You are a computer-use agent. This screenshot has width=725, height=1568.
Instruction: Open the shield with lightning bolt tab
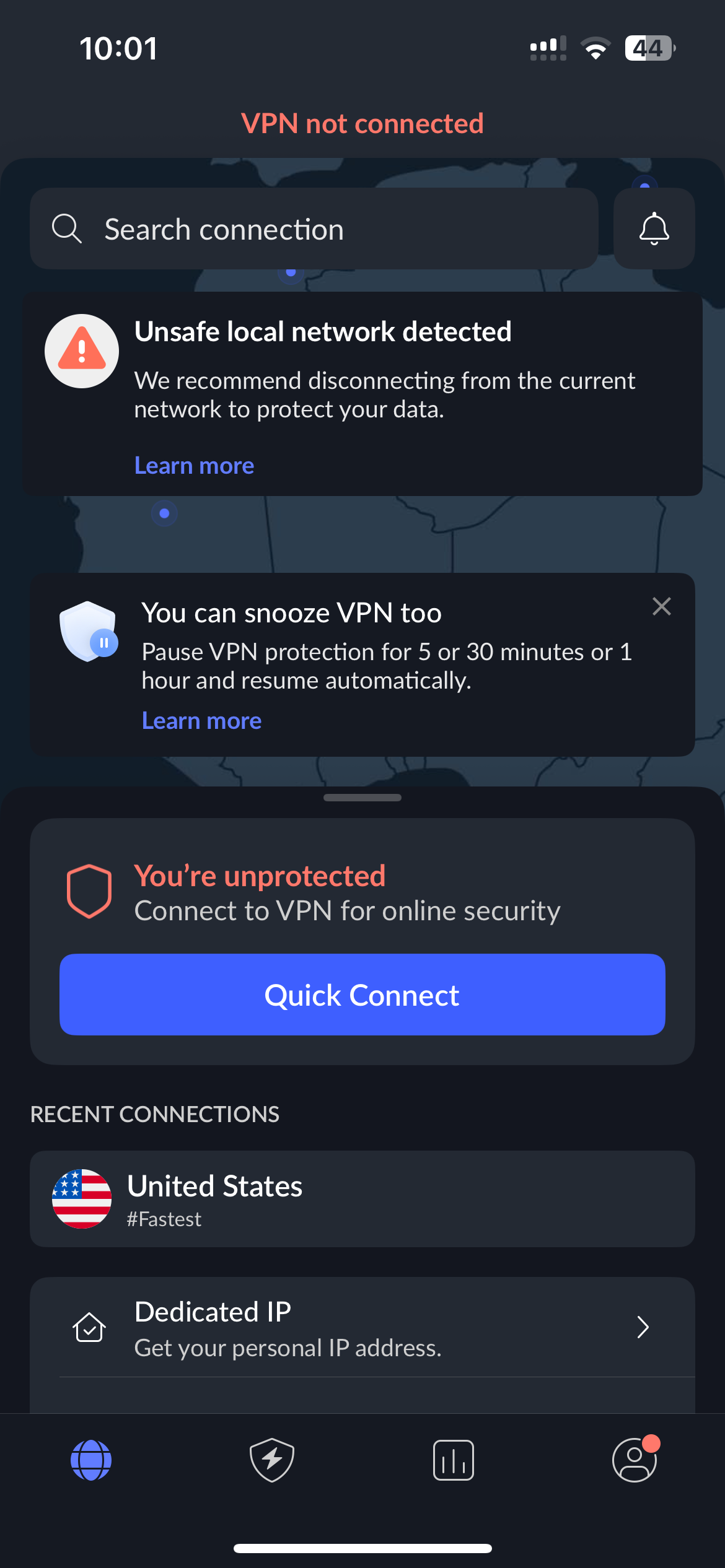pyautogui.click(x=272, y=1460)
